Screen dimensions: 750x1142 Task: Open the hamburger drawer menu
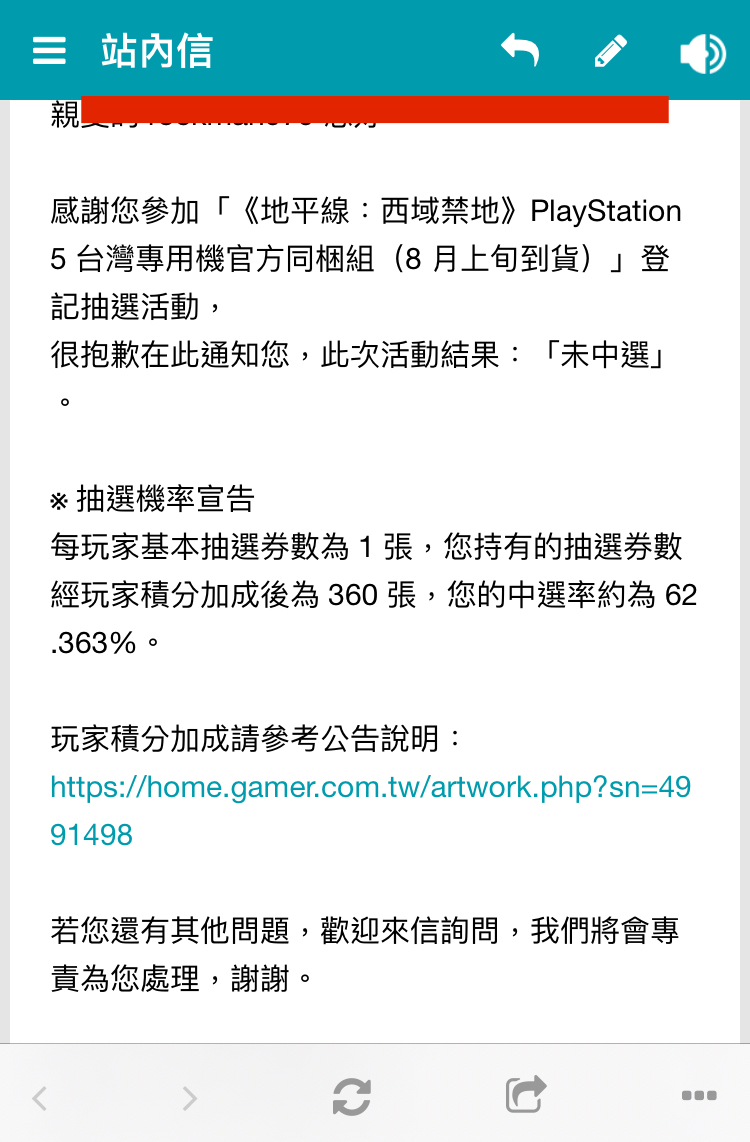pos(49,51)
